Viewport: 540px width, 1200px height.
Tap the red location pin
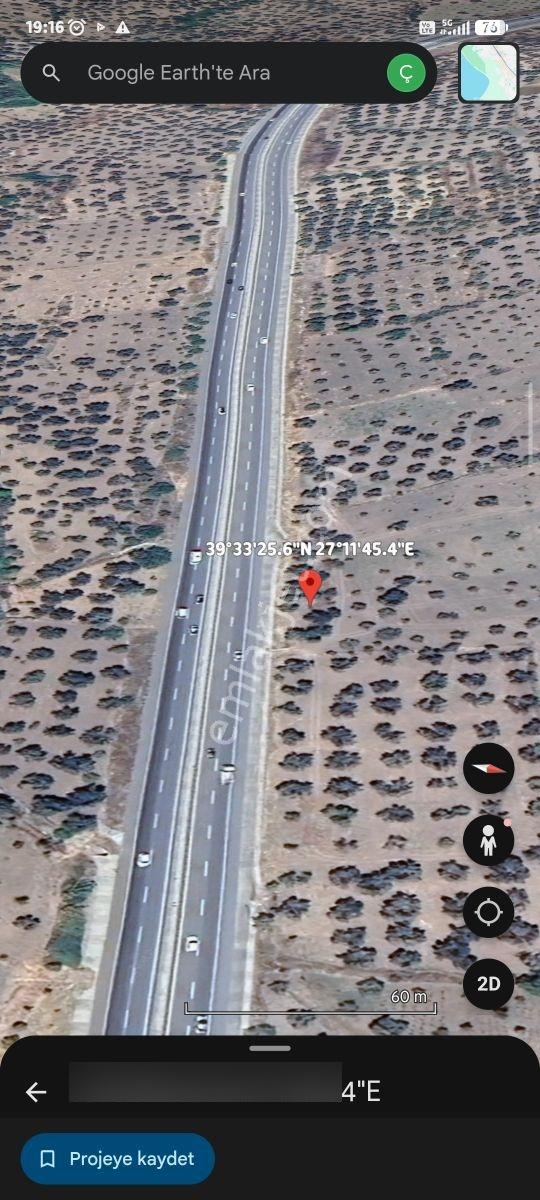click(311, 587)
